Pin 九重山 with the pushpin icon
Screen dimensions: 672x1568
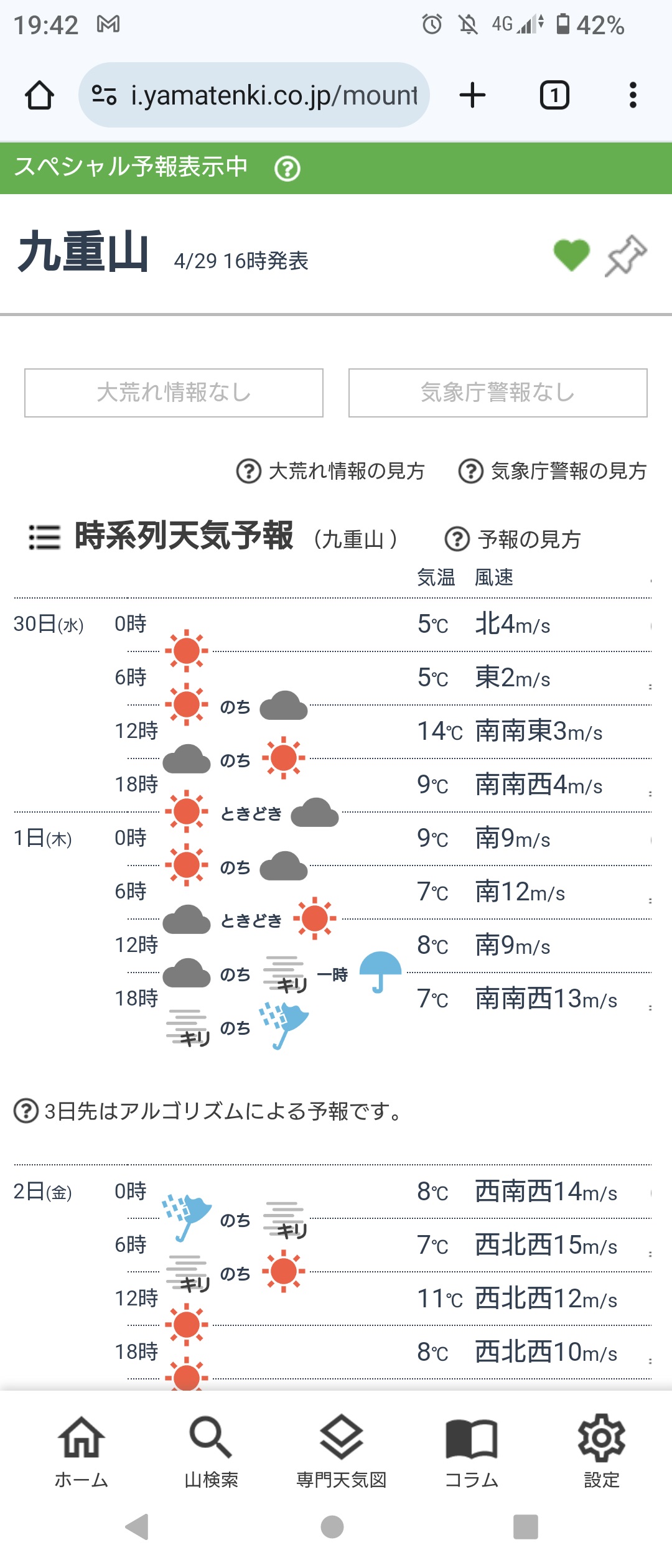click(x=626, y=255)
